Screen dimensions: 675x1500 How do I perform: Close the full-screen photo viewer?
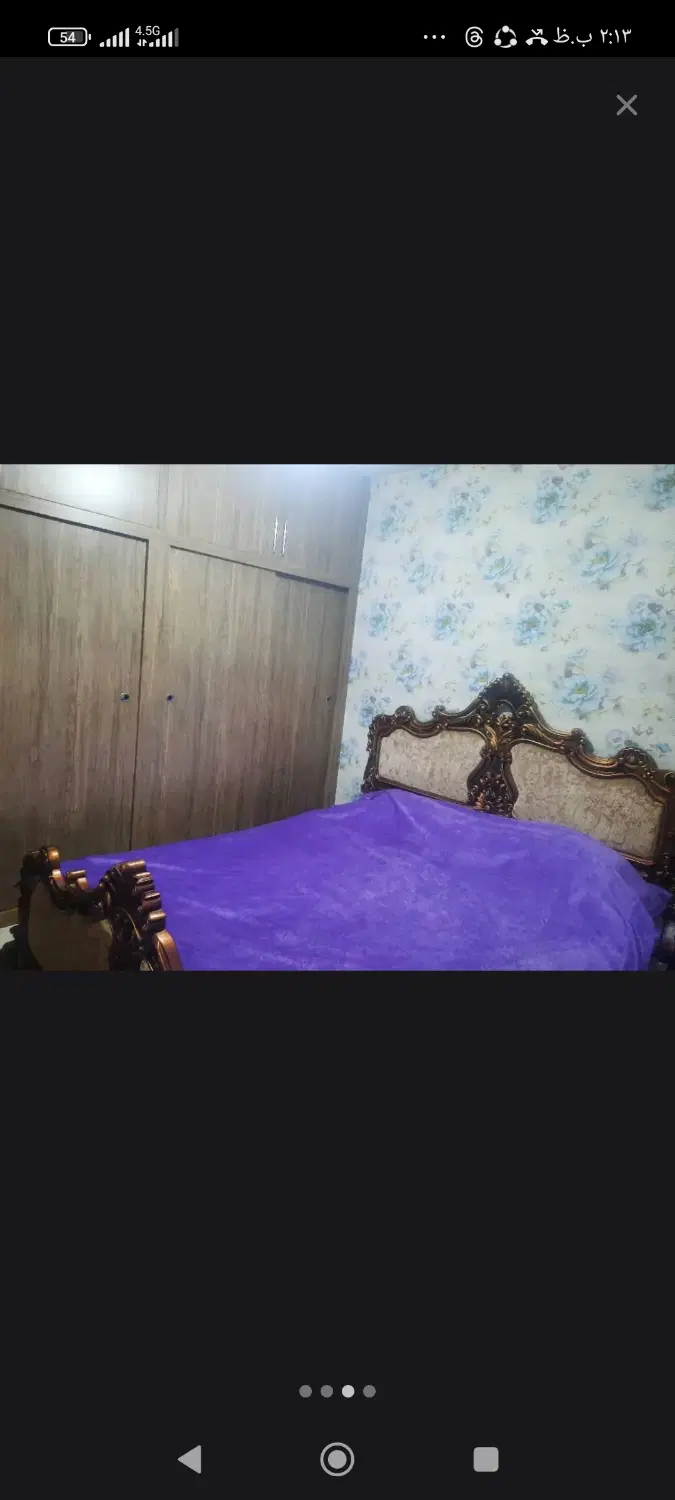click(x=627, y=105)
